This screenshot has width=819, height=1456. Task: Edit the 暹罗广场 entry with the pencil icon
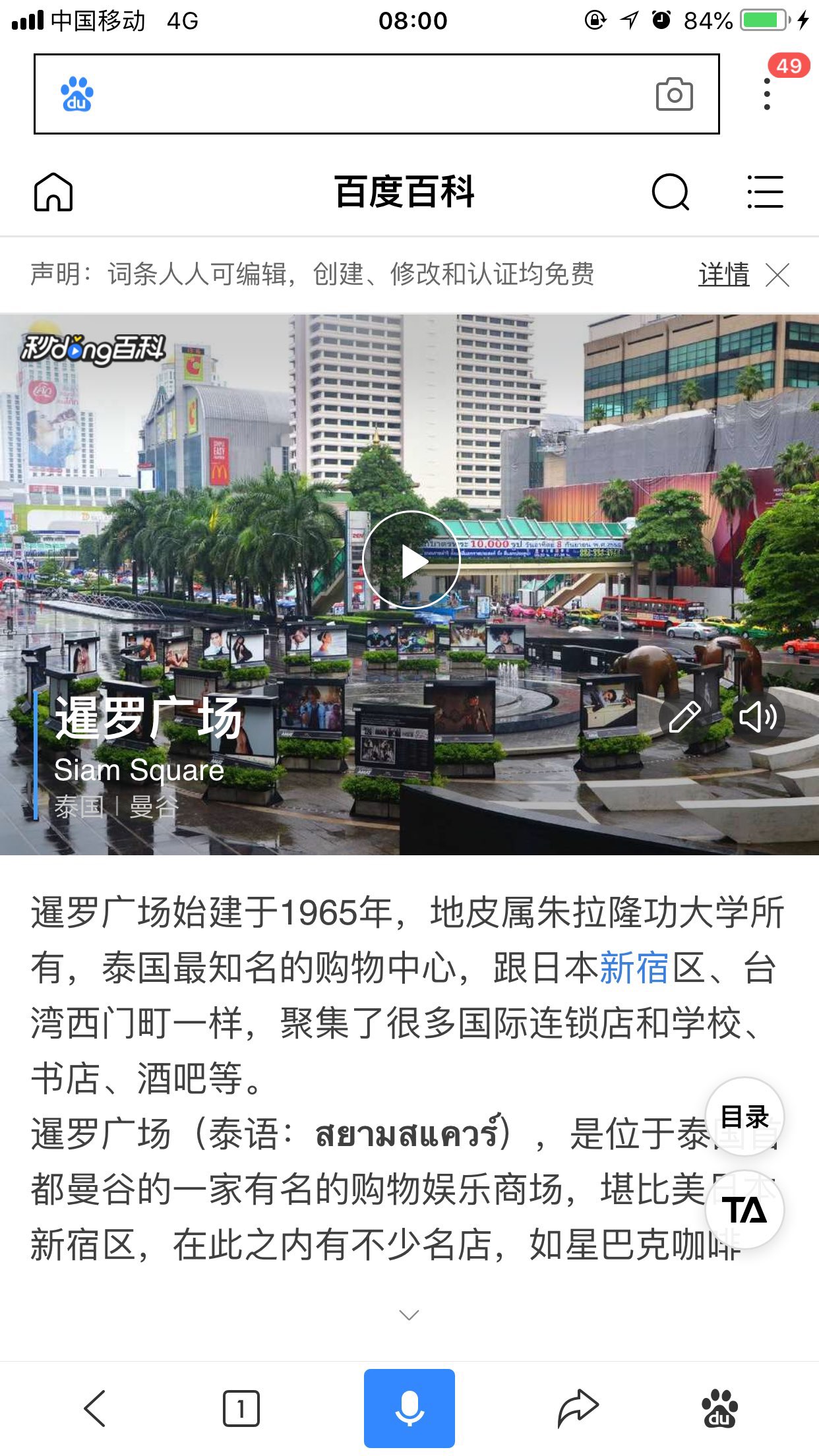click(684, 717)
